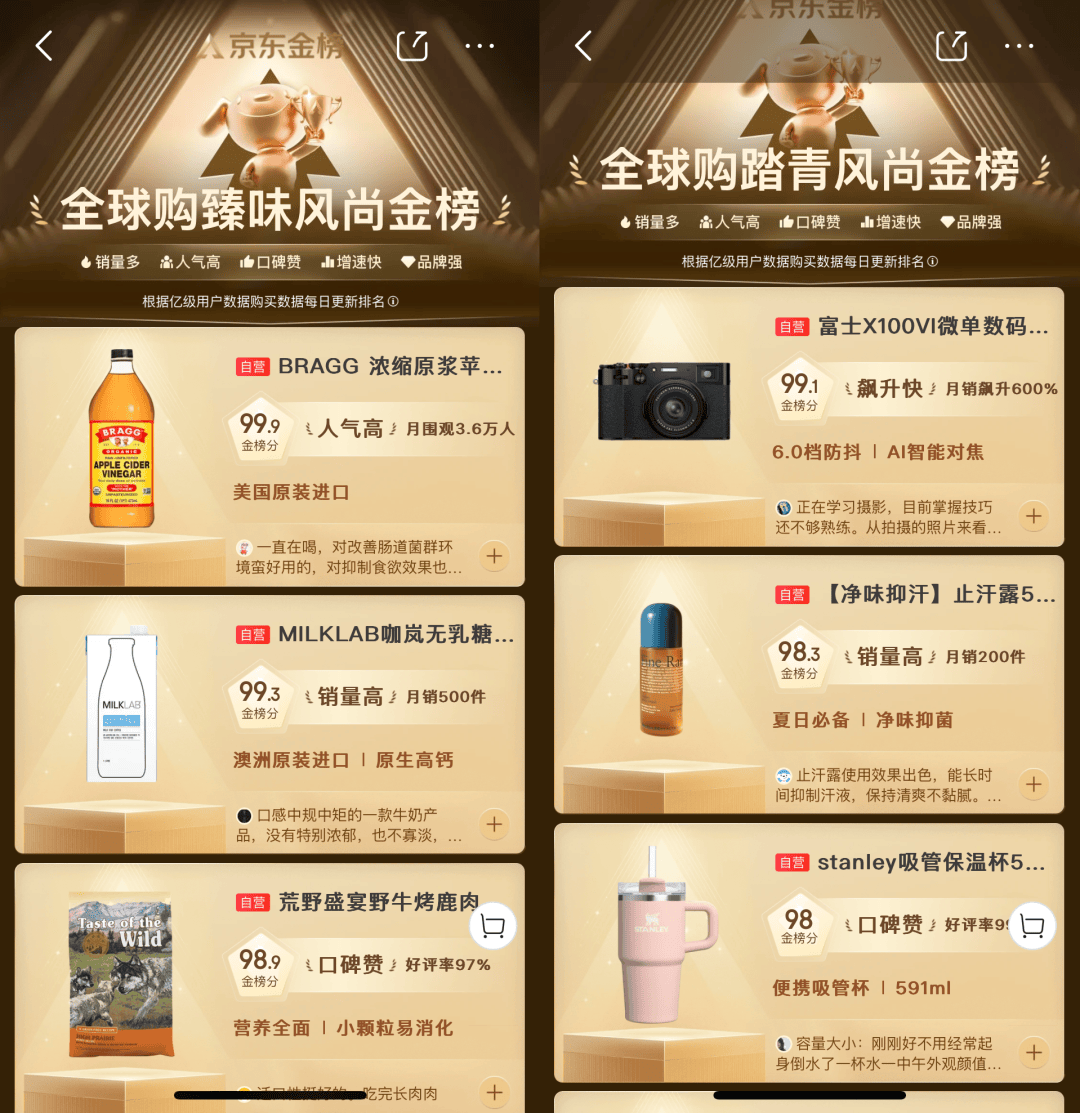Open the stanley吸管保温杯 product title link
Viewport: 1080px width, 1113px height.
pos(920,862)
